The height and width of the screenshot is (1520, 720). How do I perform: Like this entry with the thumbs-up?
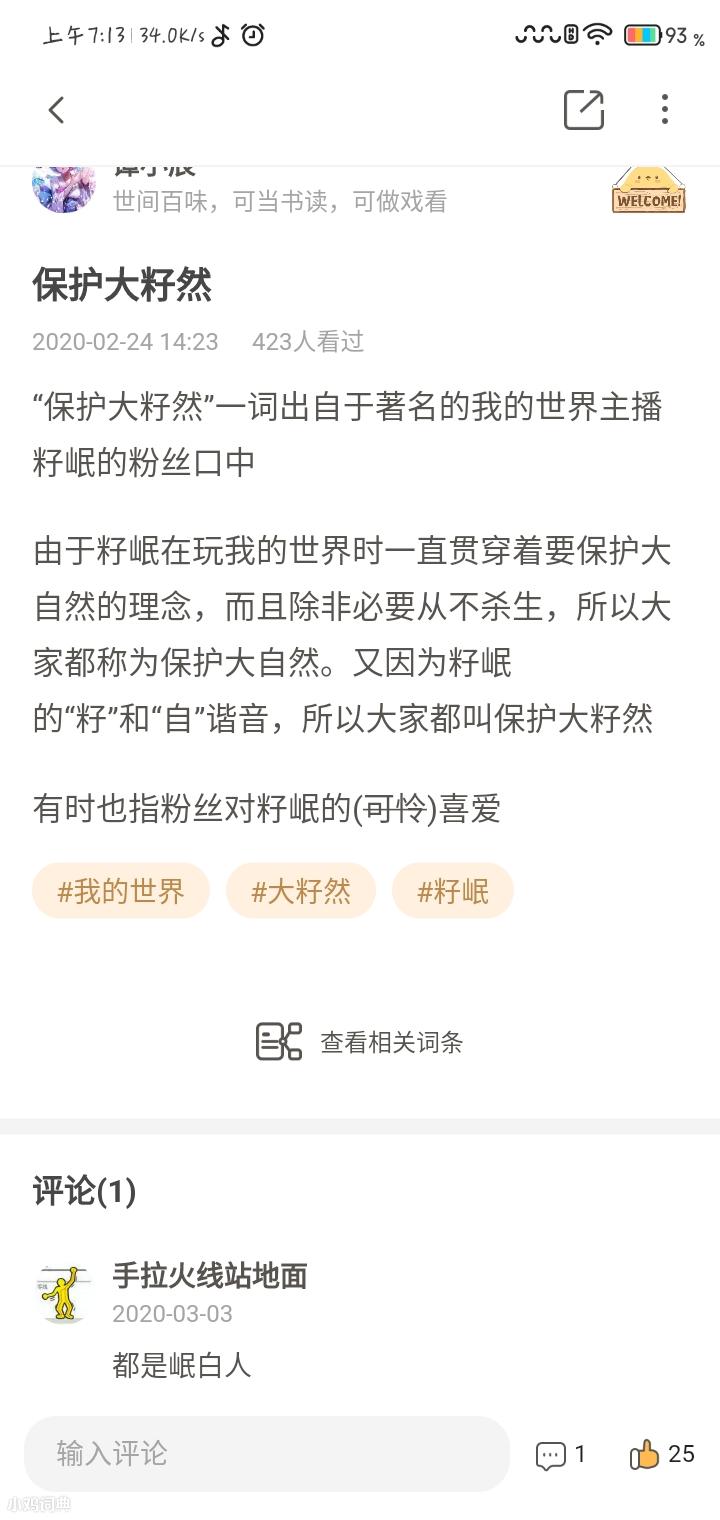click(x=646, y=1454)
